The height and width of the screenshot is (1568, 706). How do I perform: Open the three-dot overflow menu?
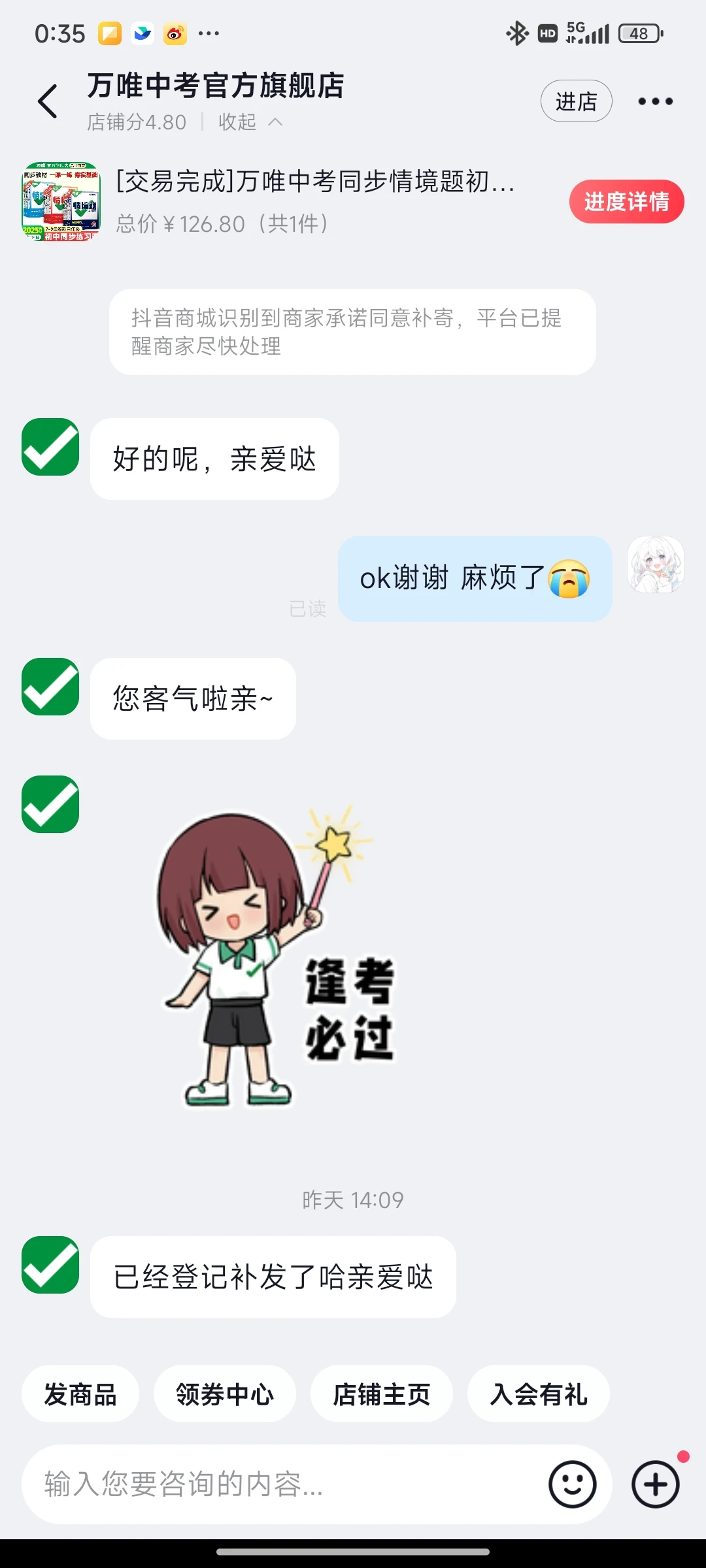[x=655, y=101]
